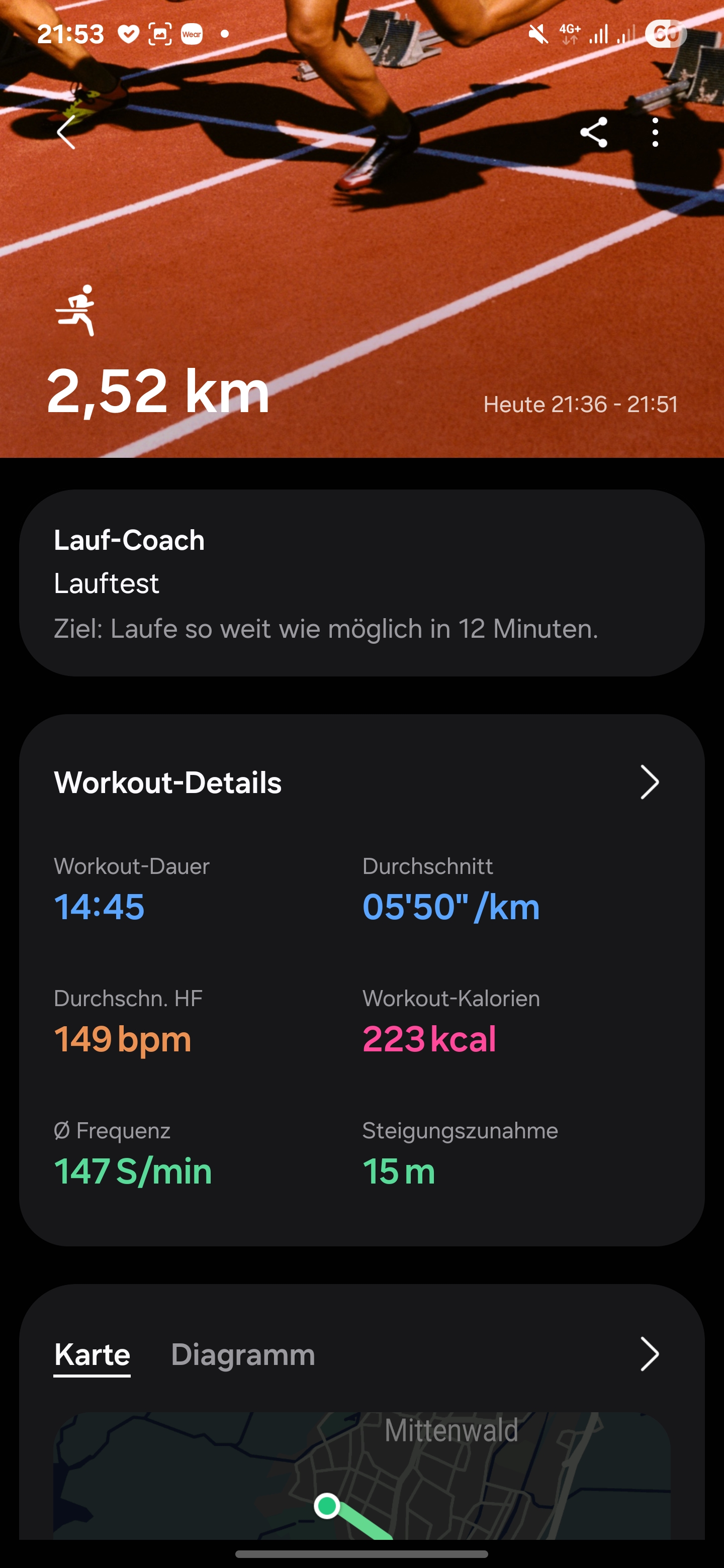Switch to the Diagramm tab
Image resolution: width=724 pixels, height=1568 pixels.
[243, 1354]
